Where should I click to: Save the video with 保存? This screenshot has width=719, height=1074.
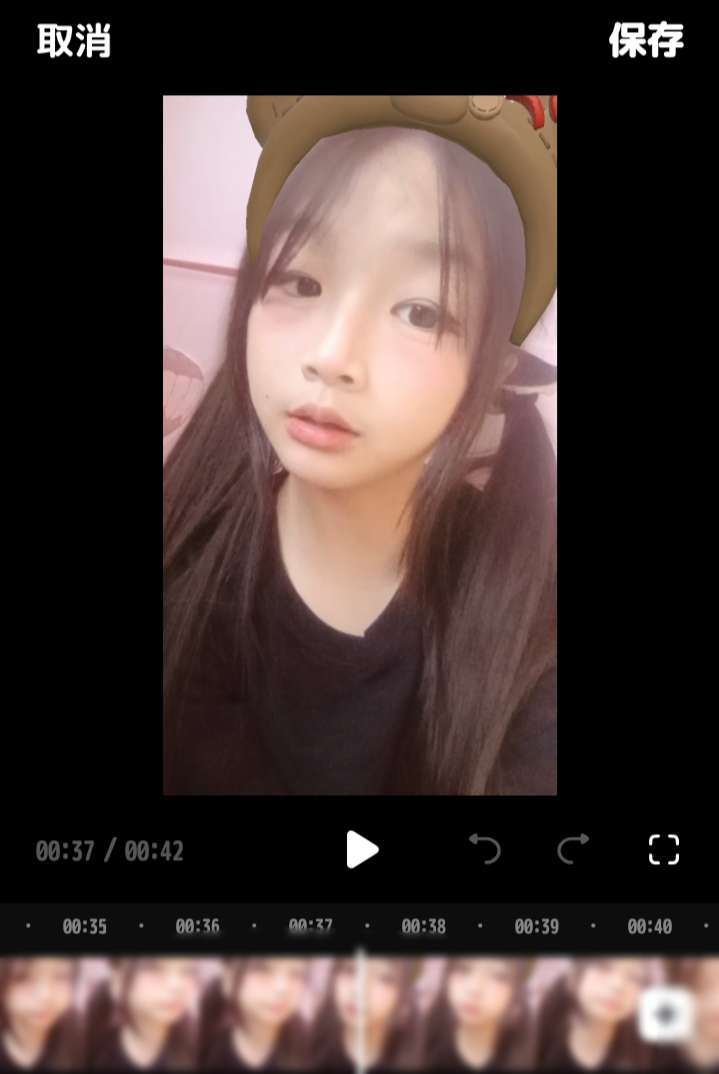pos(646,41)
